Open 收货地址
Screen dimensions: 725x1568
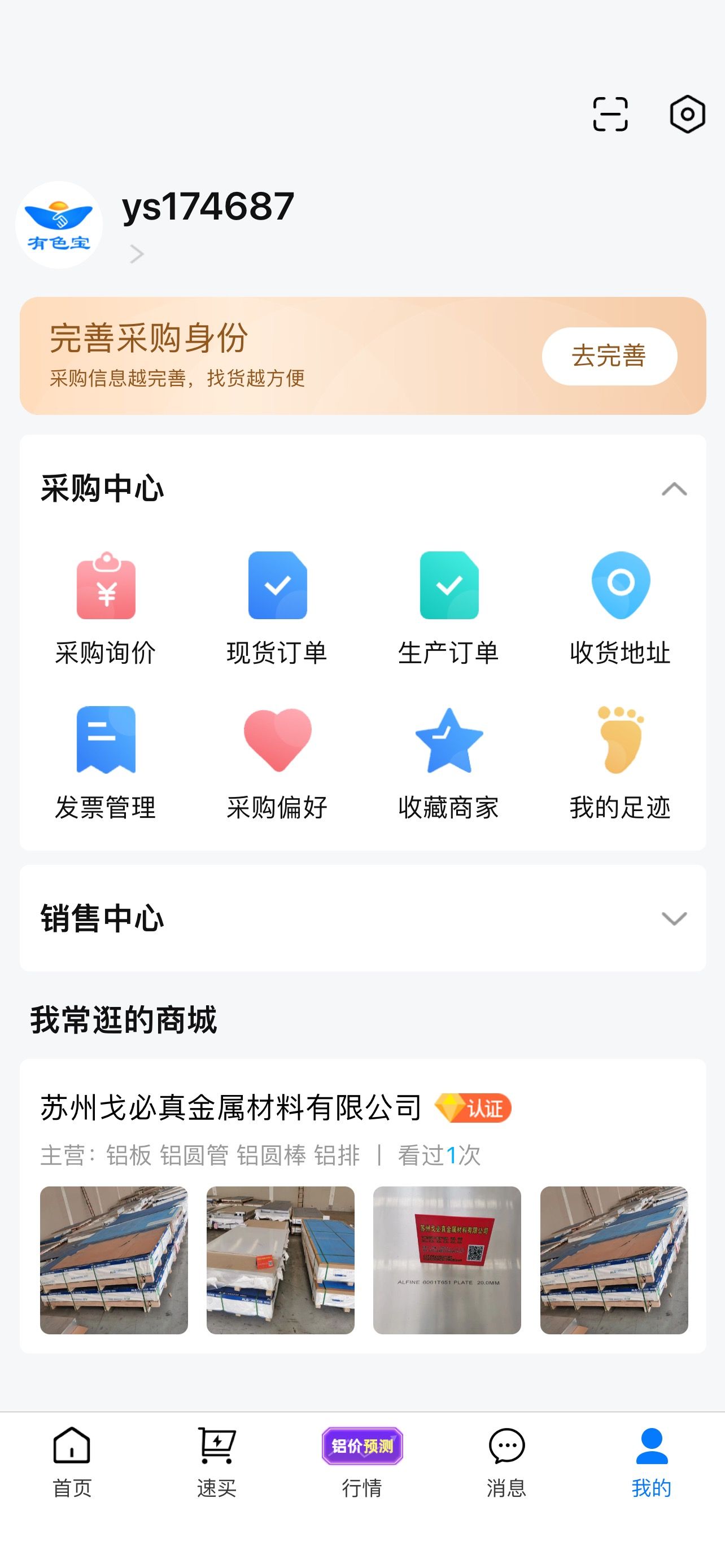(621, 608)
